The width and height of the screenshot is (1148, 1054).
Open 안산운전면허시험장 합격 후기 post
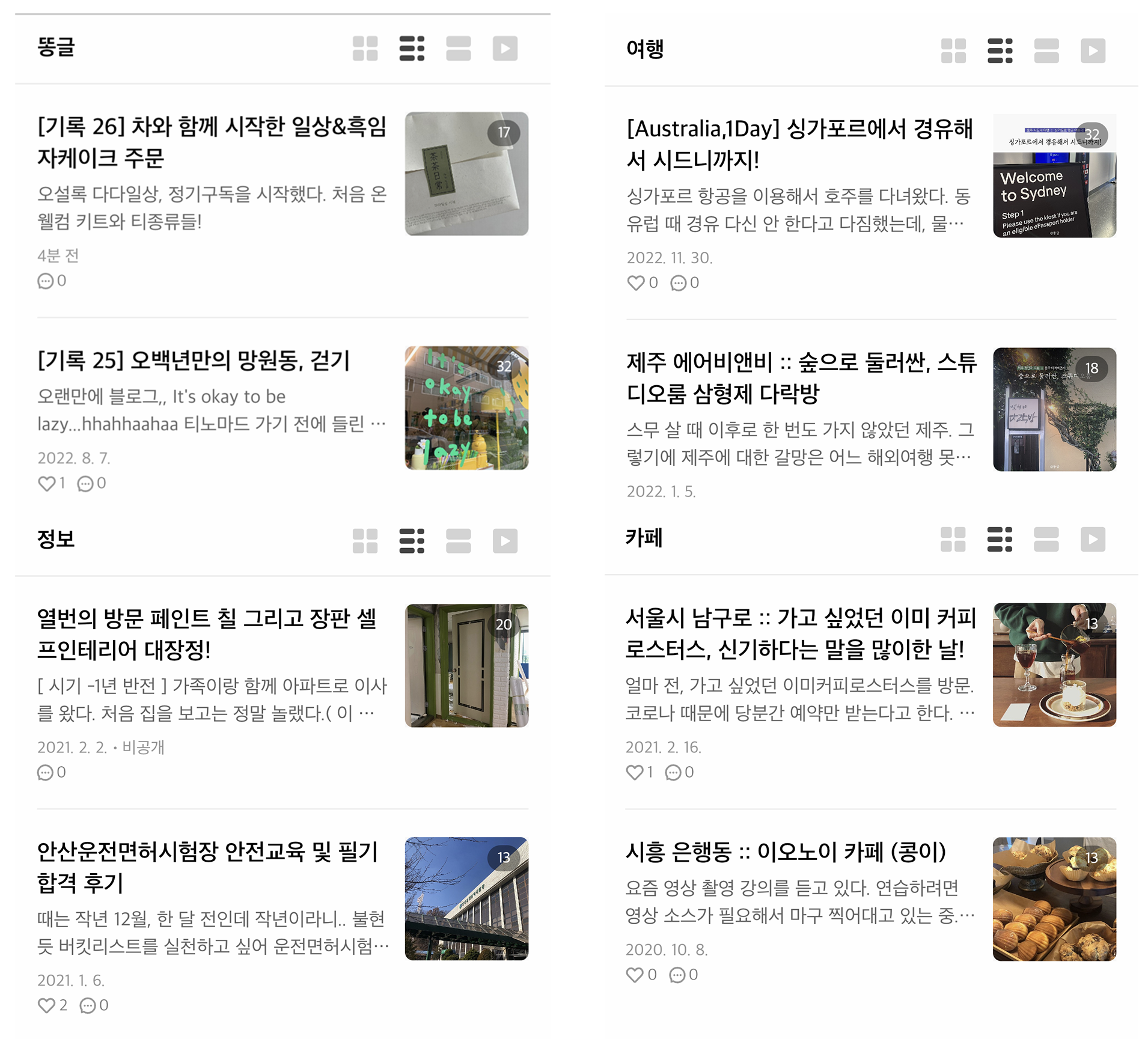207,867
